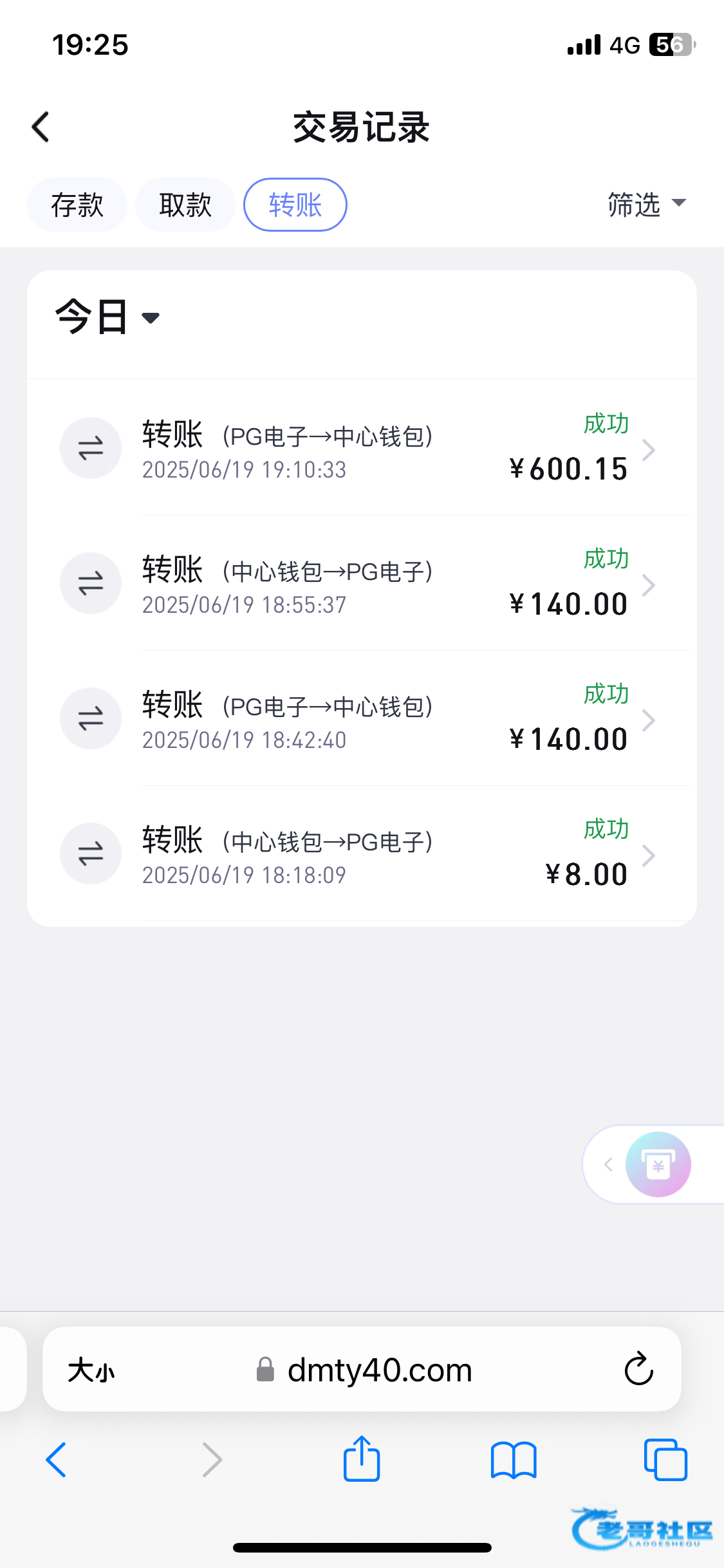
Task: Open the ¥600.15 transfer at 19:10:33
Action: pyautogui.click(x=362, y=449)
